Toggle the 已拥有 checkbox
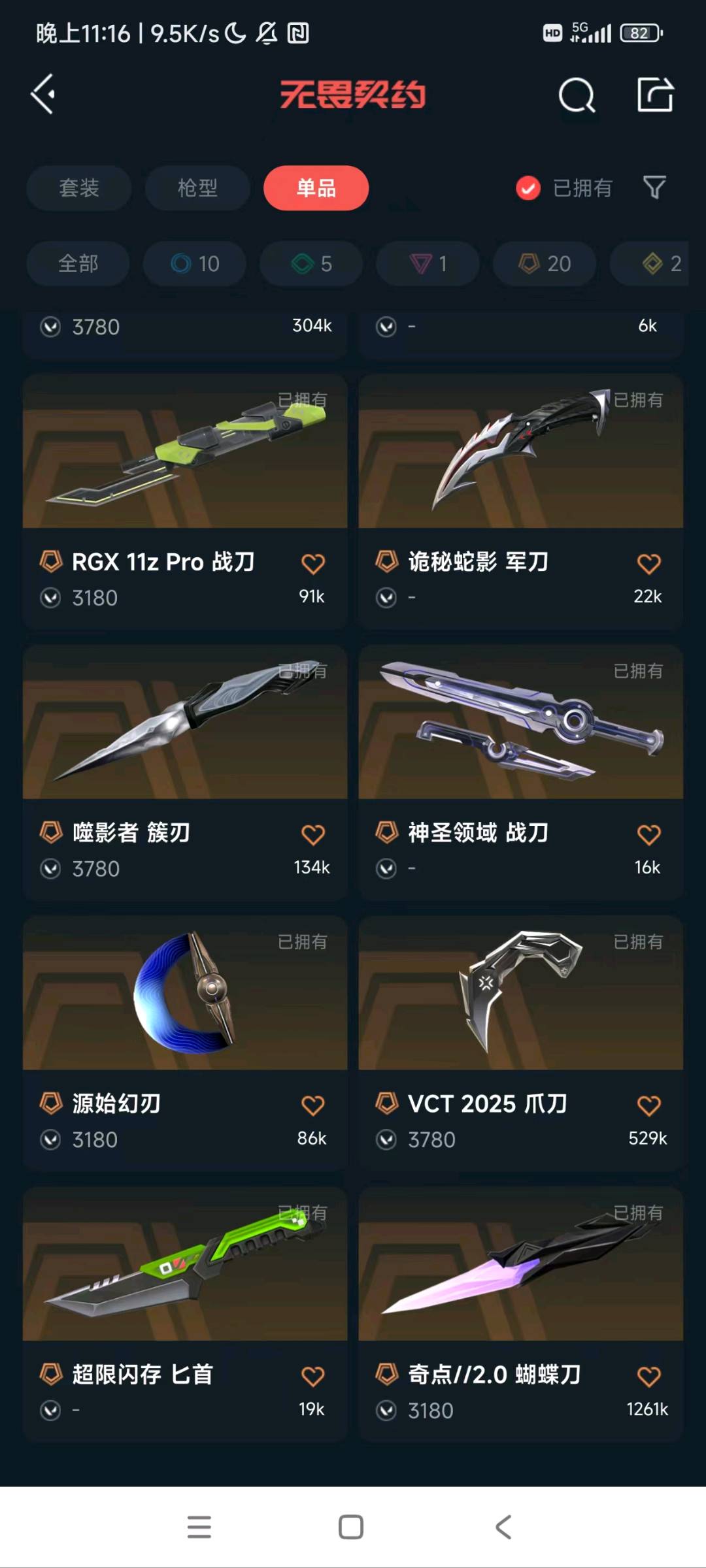Screen dimensions: 706x1568 (528, 188)
